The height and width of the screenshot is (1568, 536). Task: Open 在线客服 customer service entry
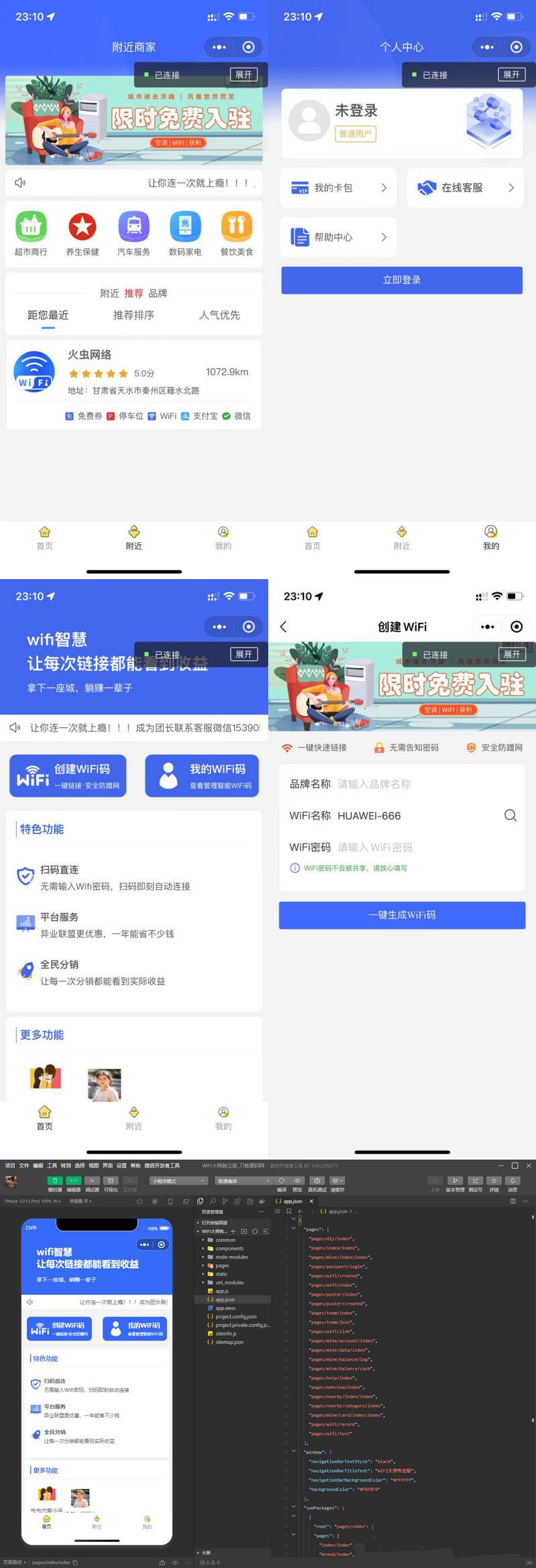point(427,187)
